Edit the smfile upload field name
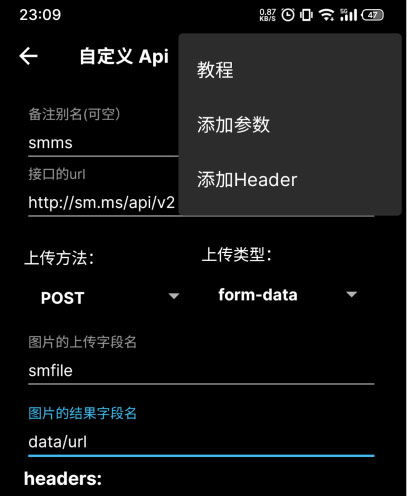 tap(201, 371)
